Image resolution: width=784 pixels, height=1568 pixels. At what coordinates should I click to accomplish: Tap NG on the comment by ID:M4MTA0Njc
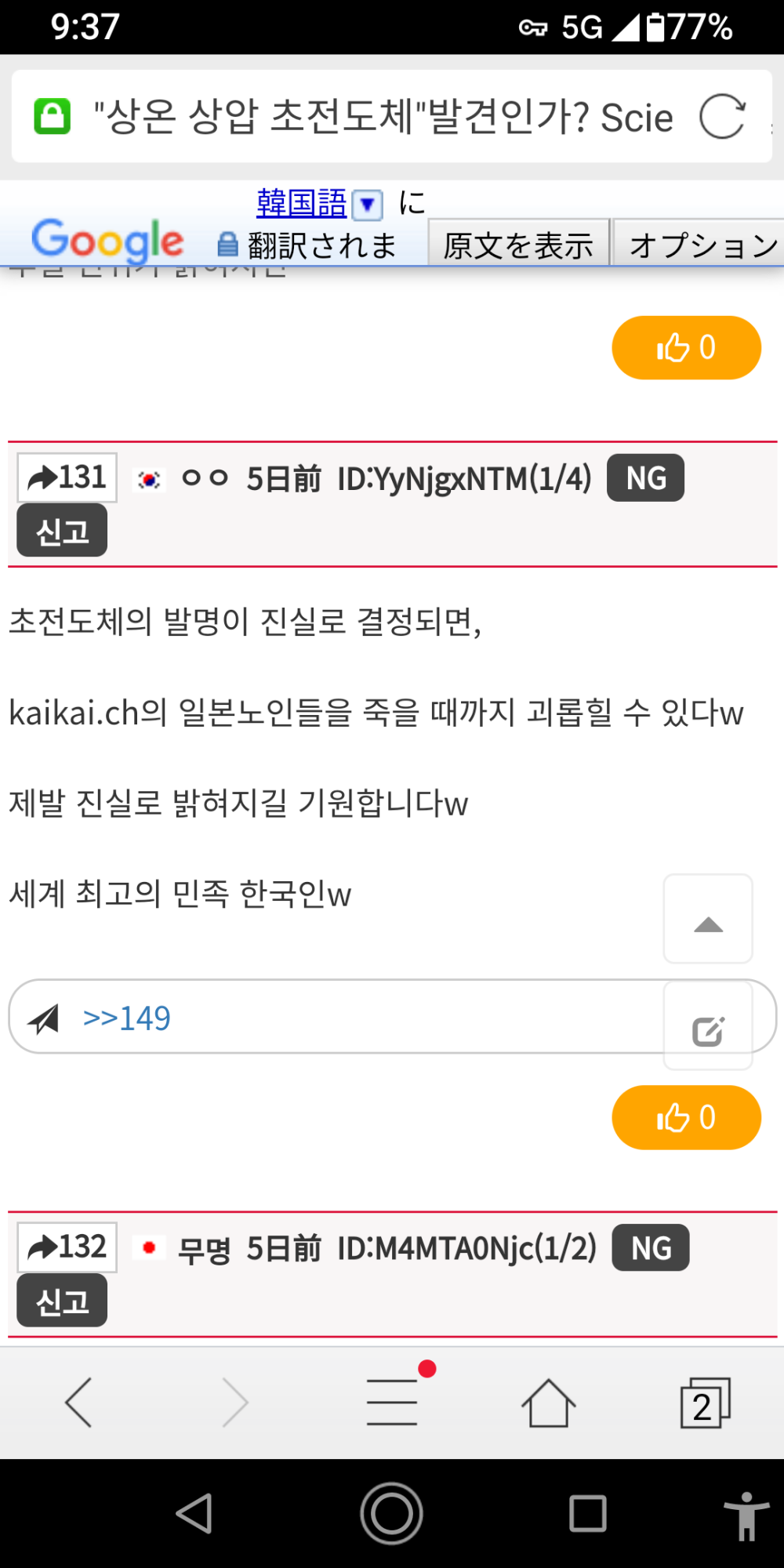[651, 1247]
